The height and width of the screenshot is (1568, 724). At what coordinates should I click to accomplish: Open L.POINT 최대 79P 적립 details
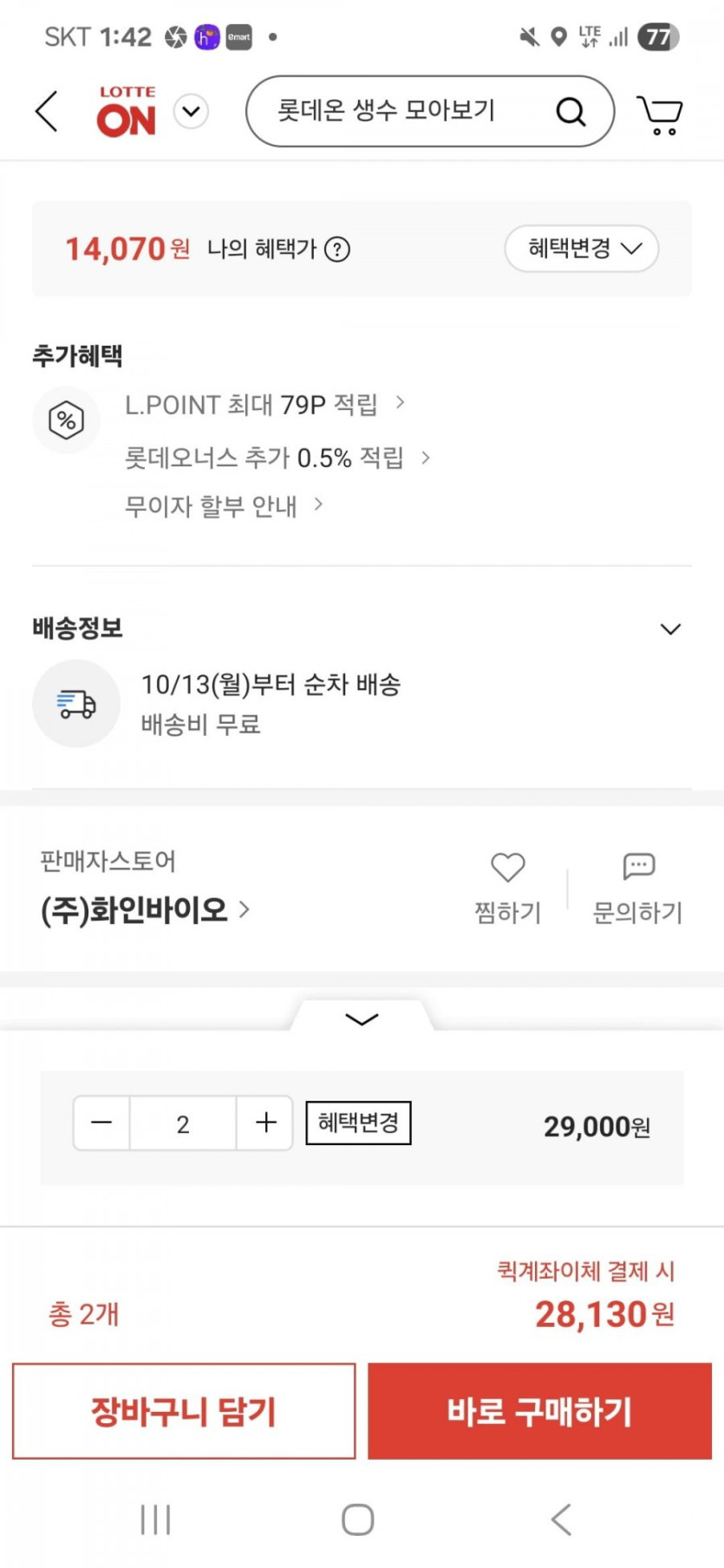[264, 405]
